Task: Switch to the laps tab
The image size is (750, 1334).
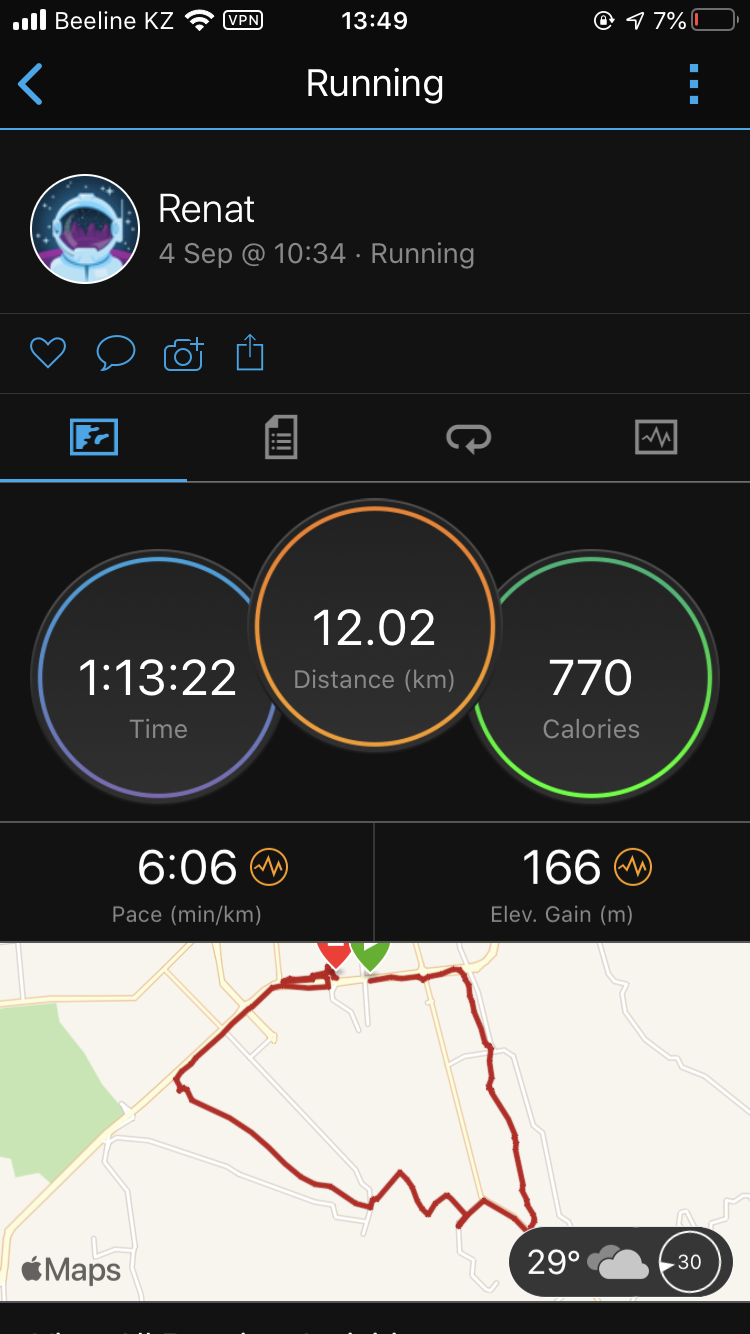Action: pos(468,438)
